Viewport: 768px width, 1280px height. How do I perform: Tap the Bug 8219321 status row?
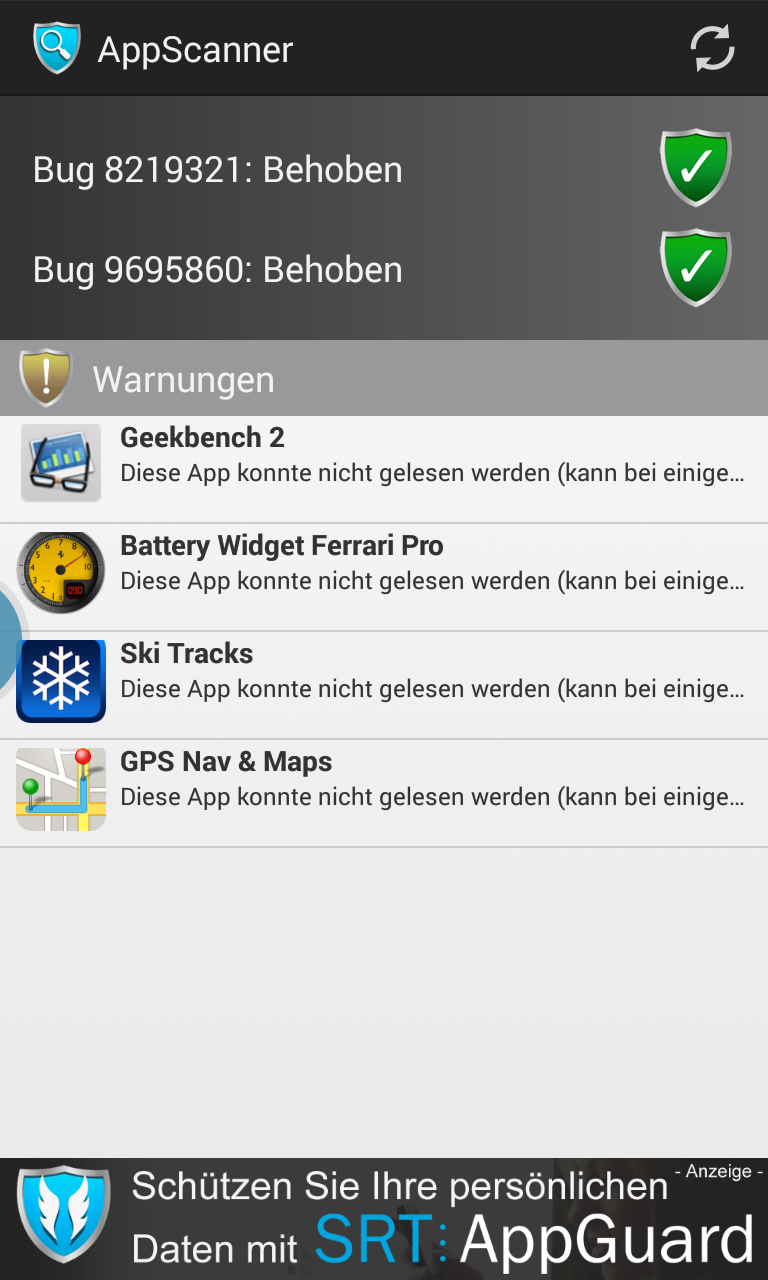[384, 169]
